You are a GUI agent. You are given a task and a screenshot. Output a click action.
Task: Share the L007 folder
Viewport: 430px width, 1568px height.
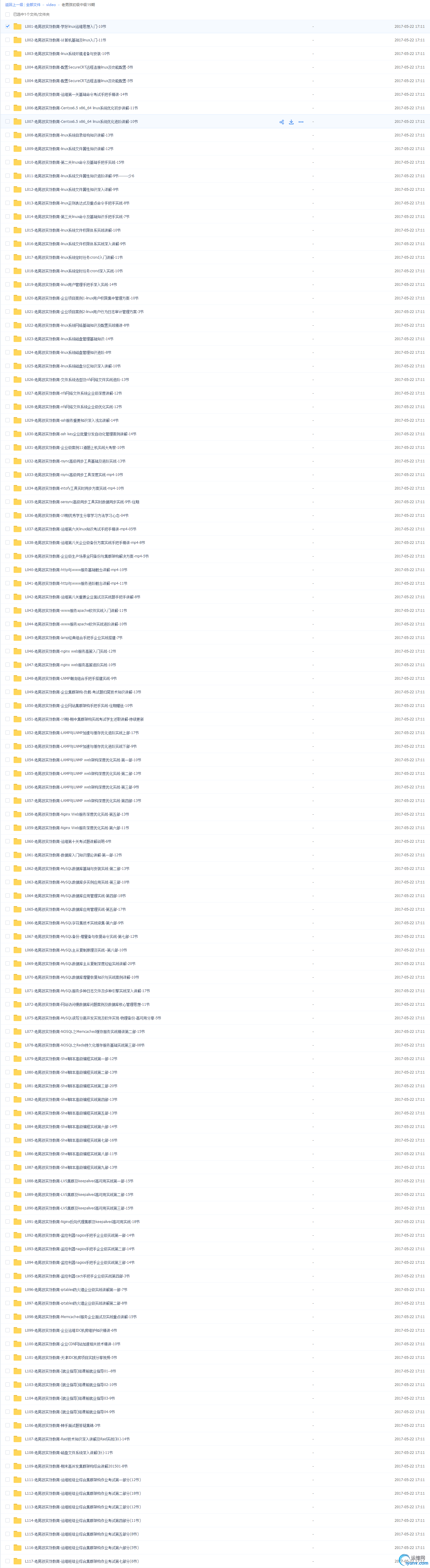click(x=281, y=122)
